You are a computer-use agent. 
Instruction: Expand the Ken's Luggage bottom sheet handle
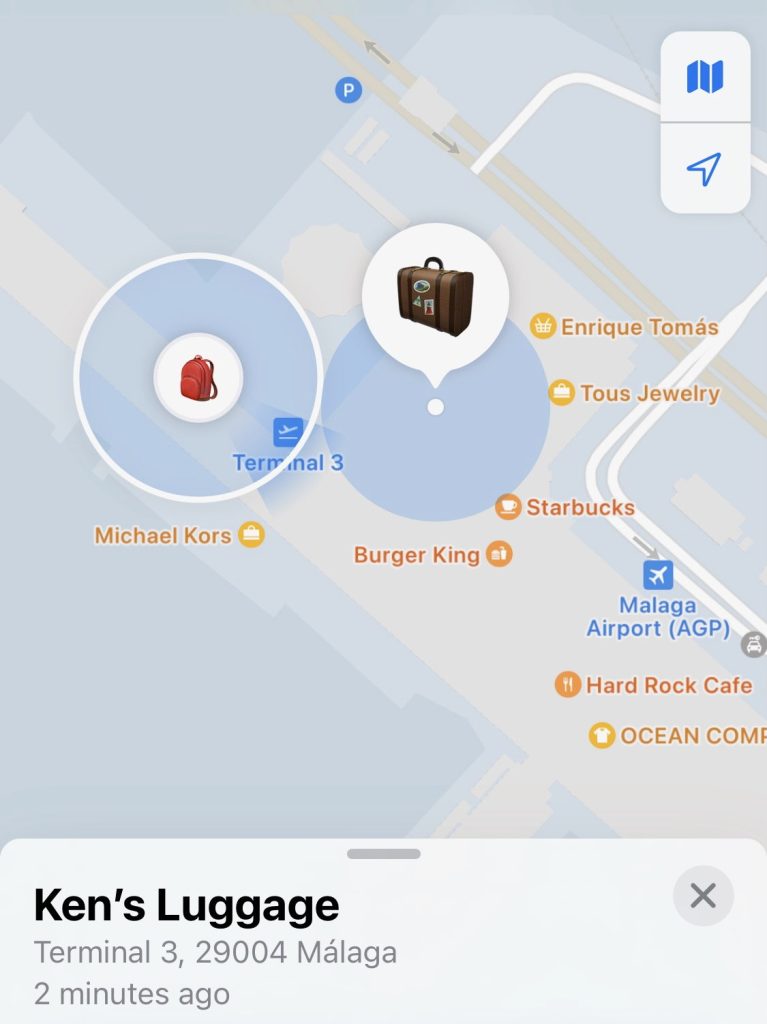point(383,851)
